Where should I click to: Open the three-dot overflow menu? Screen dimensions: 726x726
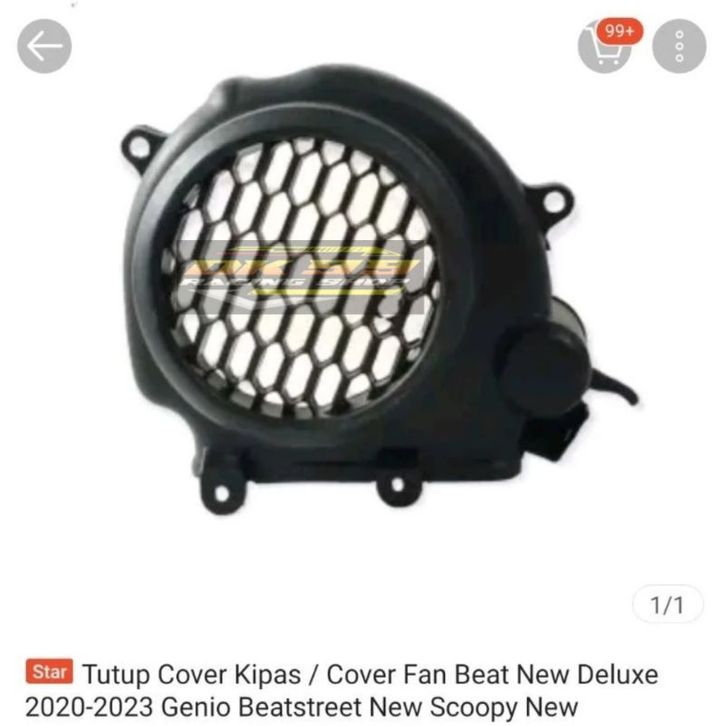tap(679, 47)
